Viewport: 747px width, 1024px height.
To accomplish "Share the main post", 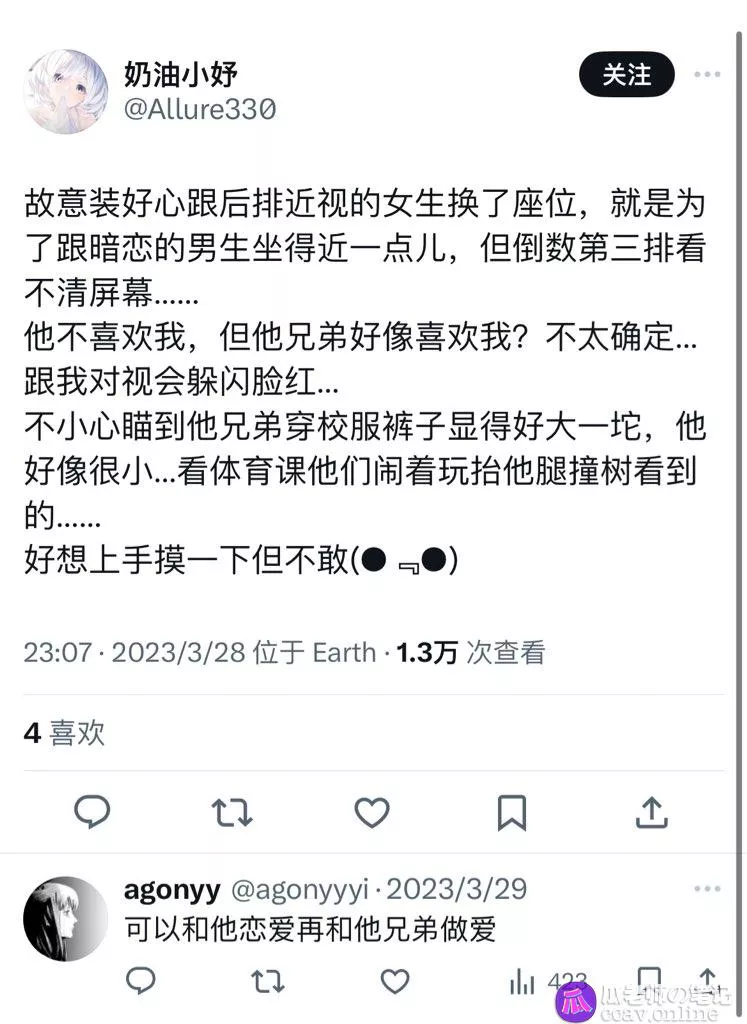I will pyautogui.click(x=652, y=812).
